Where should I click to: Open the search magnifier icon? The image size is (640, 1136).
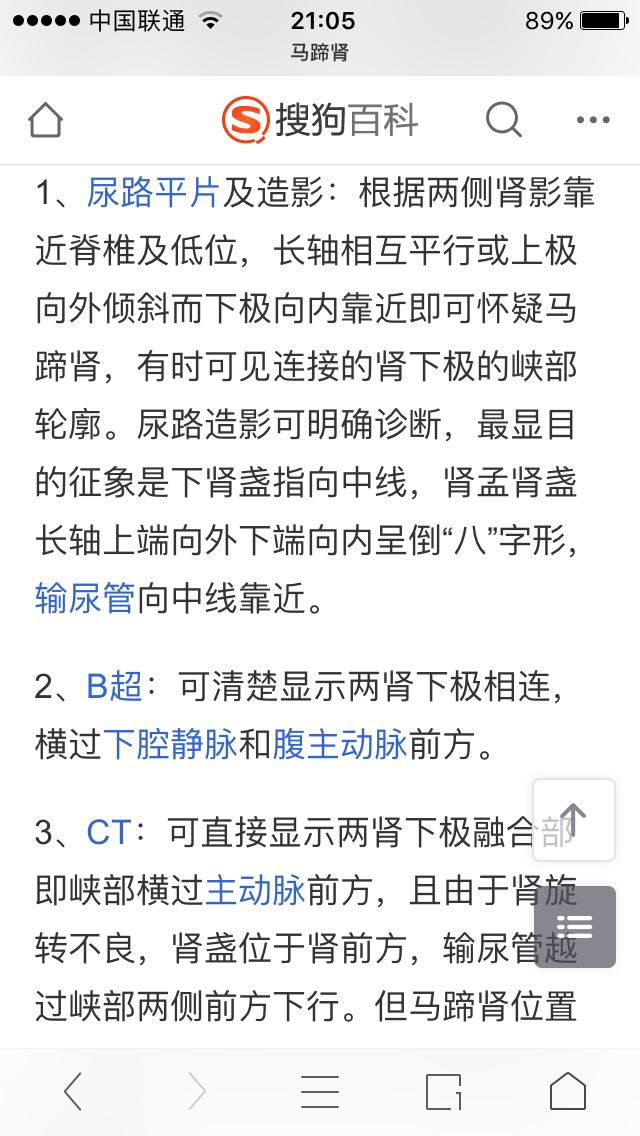pos(503,119)
